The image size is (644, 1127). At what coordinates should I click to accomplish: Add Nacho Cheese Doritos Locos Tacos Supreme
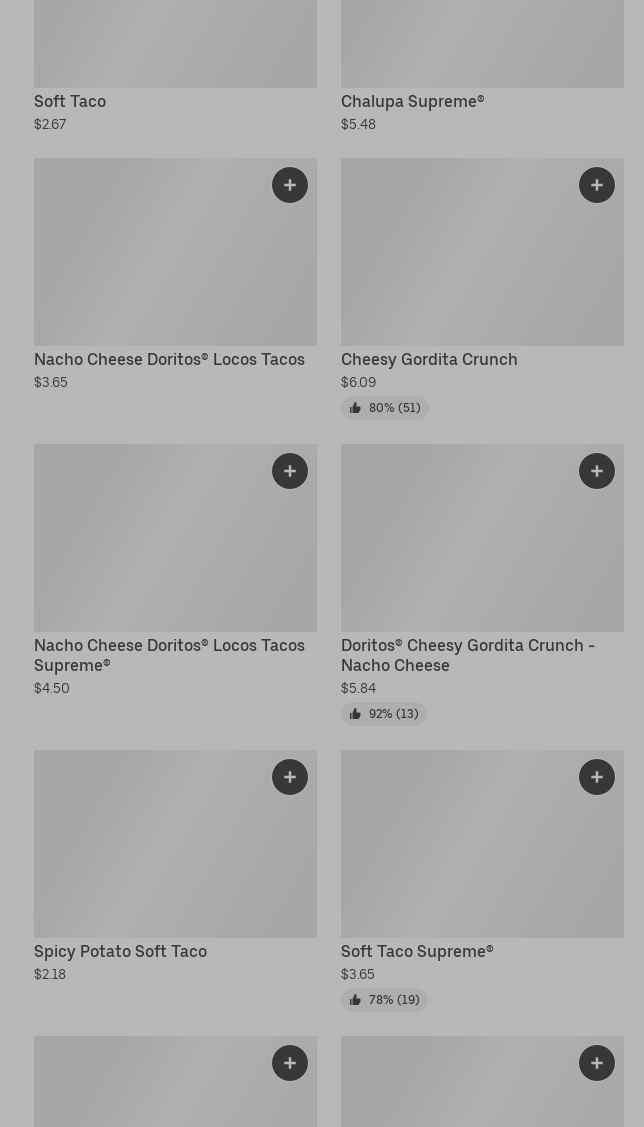point(290,471)
